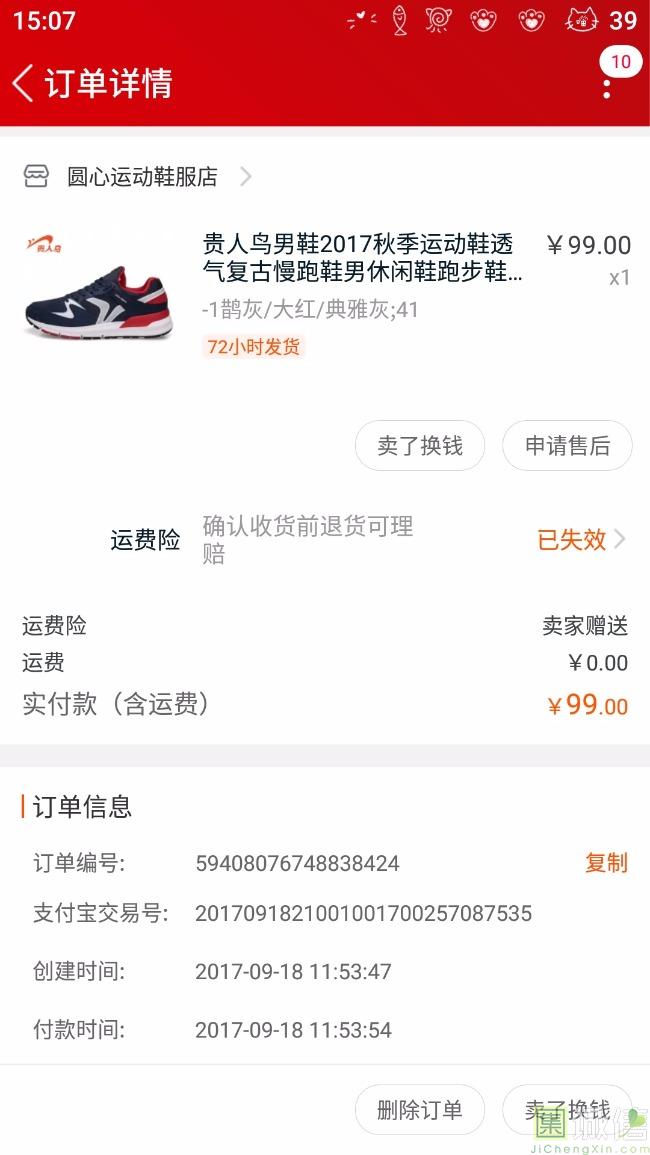Delete this order with 删除订单
The height and width of the screenshot is (1155, 650).
click(x=420, y=1109)
